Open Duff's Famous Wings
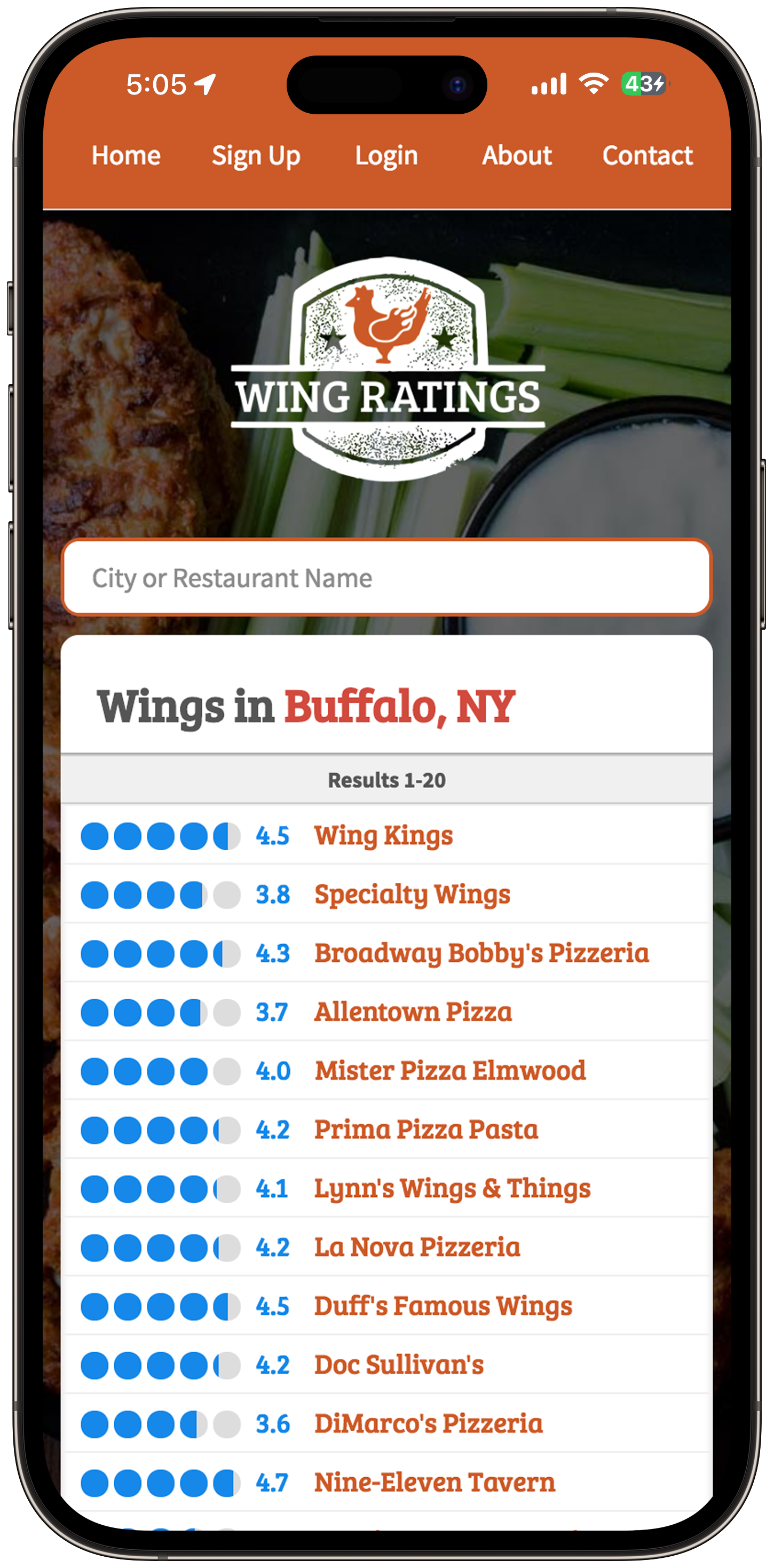The height and width of the screenshot is (1568, 774). pyautogui.click(x=443, y=1306)
